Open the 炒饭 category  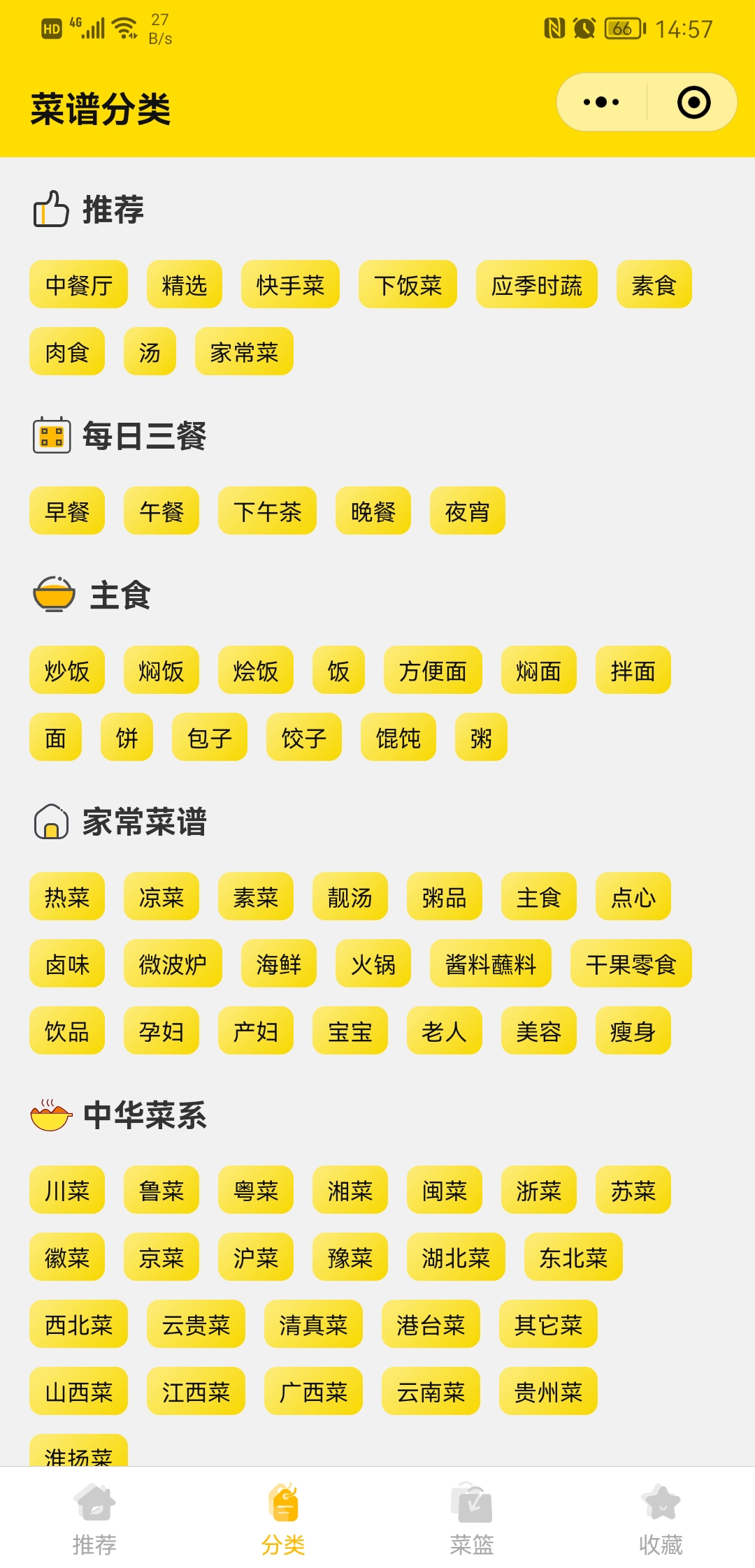67,670
